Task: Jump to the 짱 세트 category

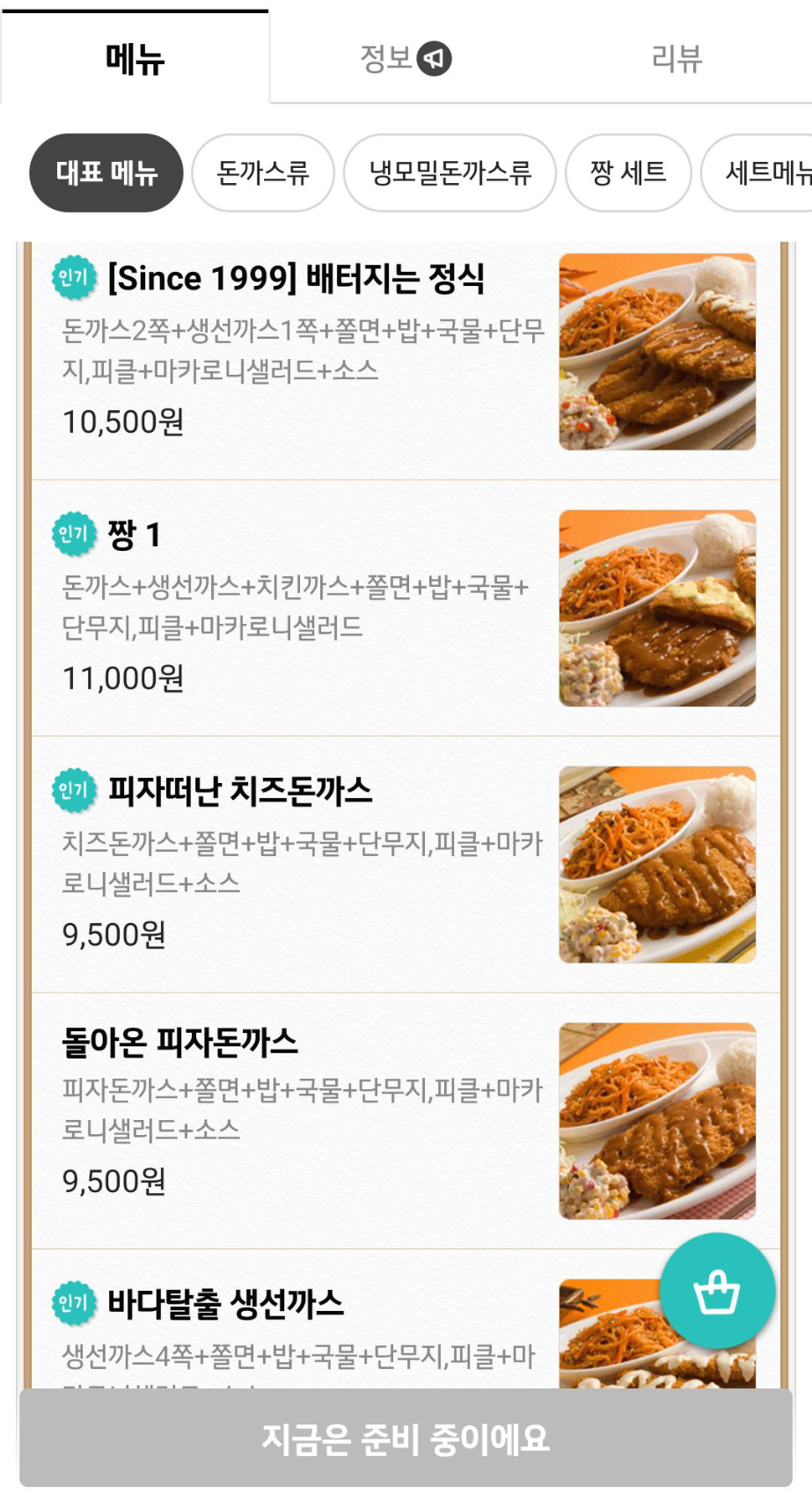Action: click(628, 172)
